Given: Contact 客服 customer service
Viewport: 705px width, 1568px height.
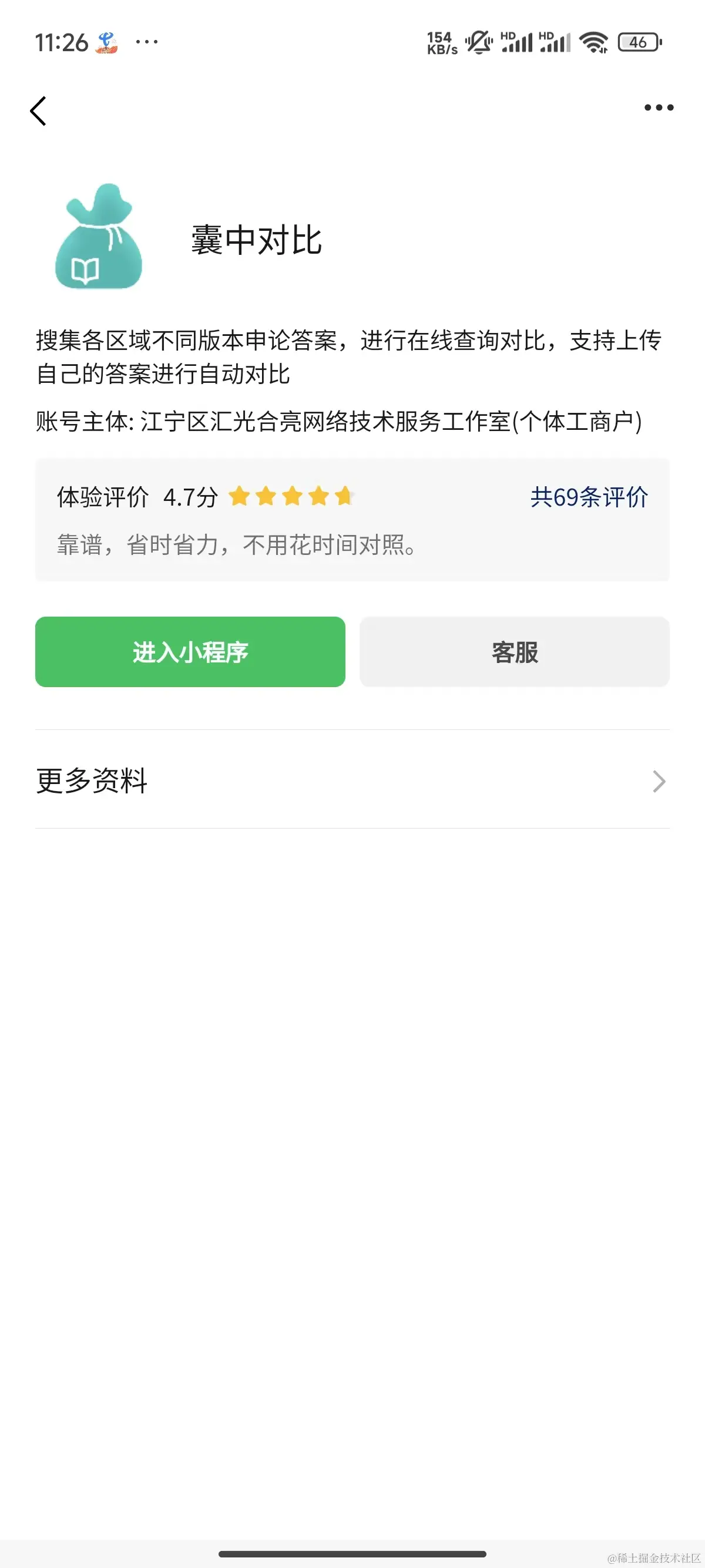Looking at the screenshot, I should click(515, 652).
